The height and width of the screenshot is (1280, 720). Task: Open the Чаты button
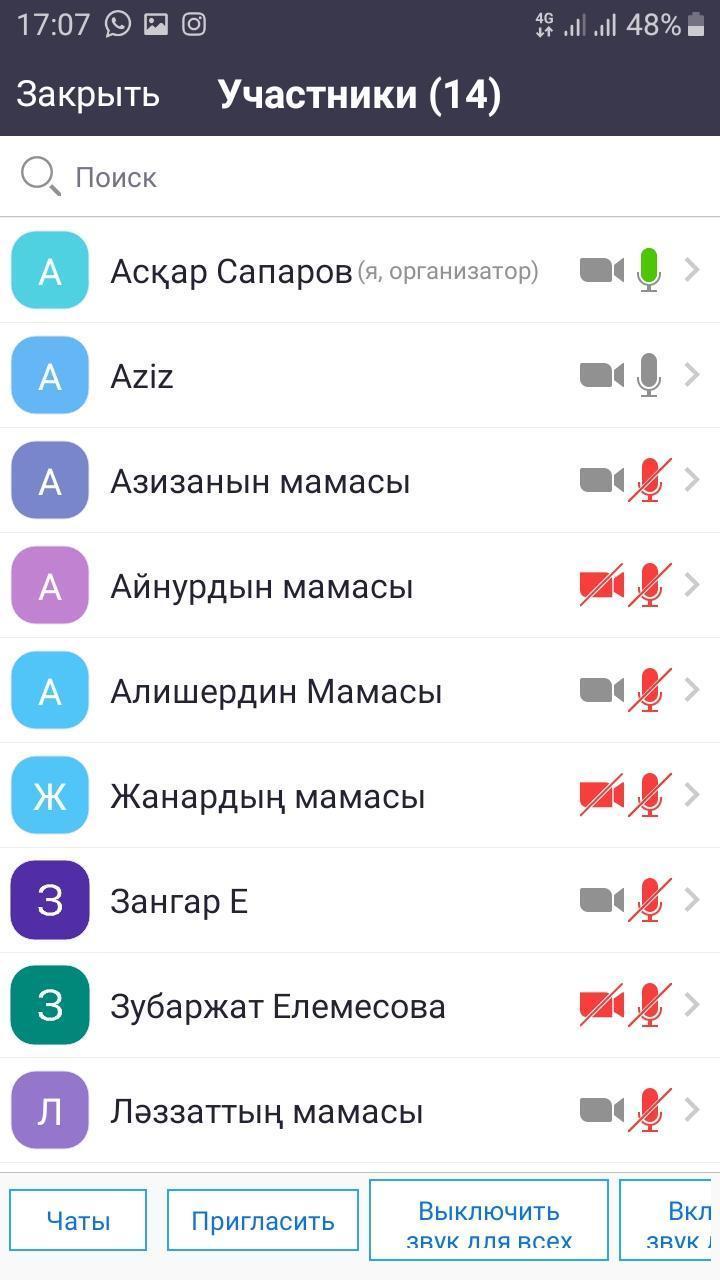point(78,1220)
